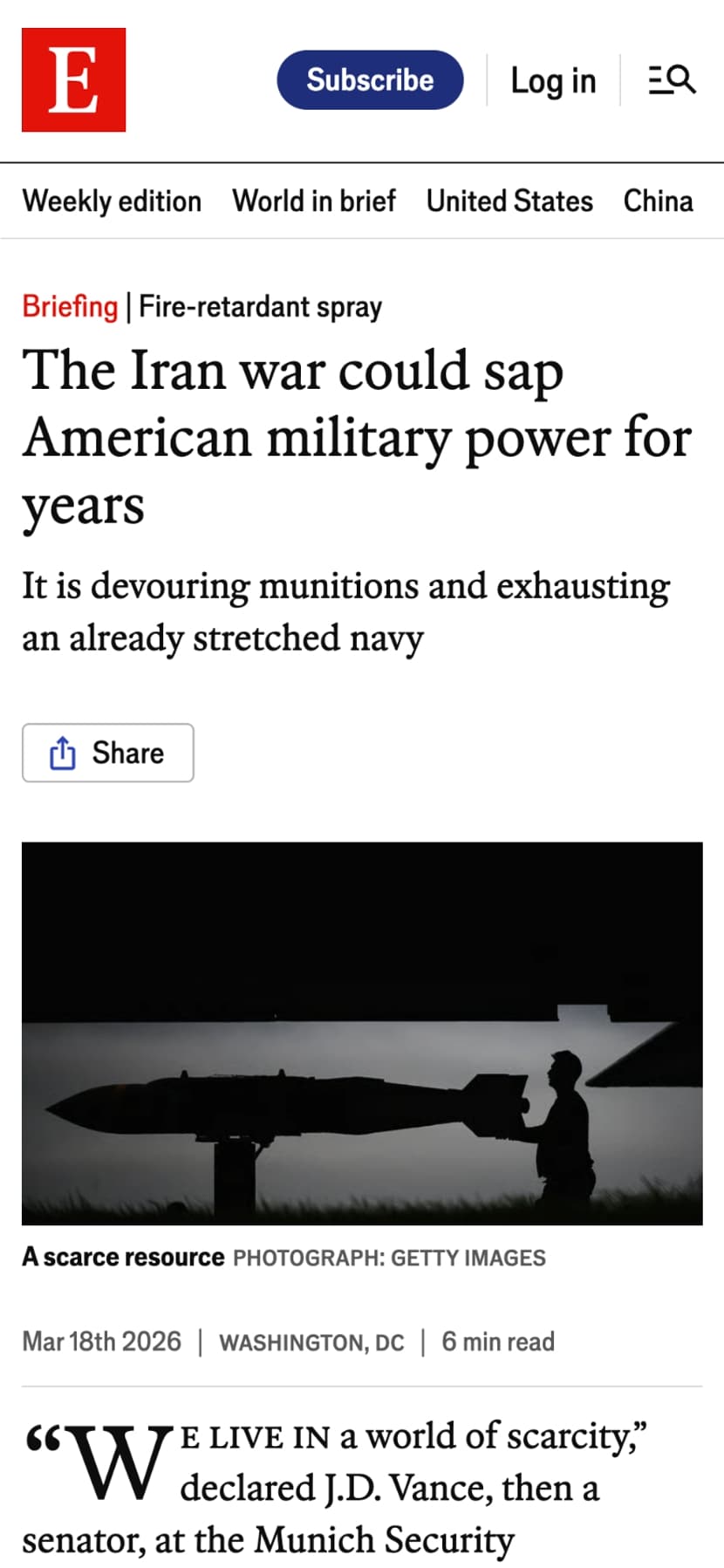Go to United States section
This screenshot has width=724, height=1568.
pos(509,201)
